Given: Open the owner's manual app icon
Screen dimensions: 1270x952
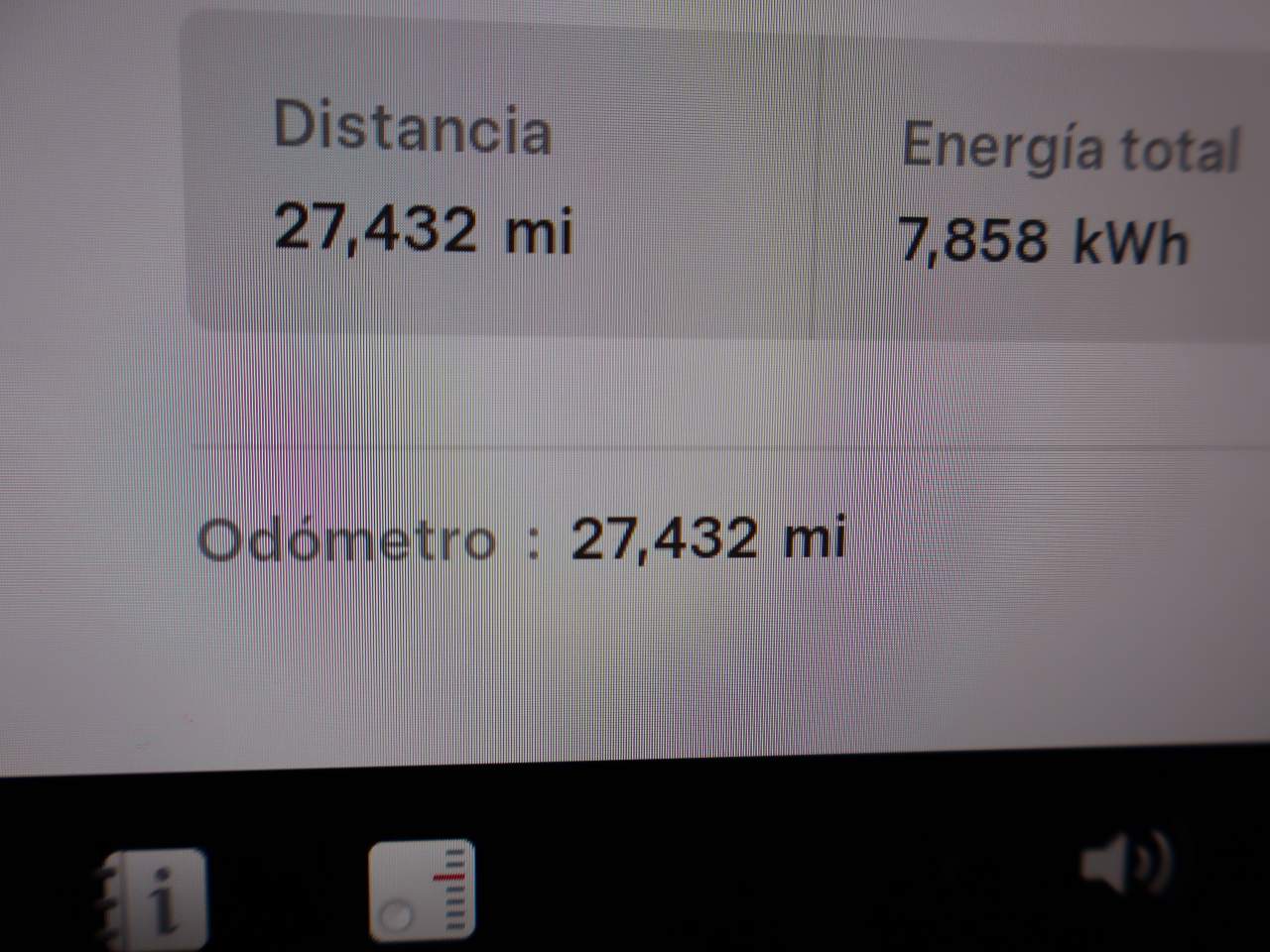Looking at the screenshot, I should point(159,894).
